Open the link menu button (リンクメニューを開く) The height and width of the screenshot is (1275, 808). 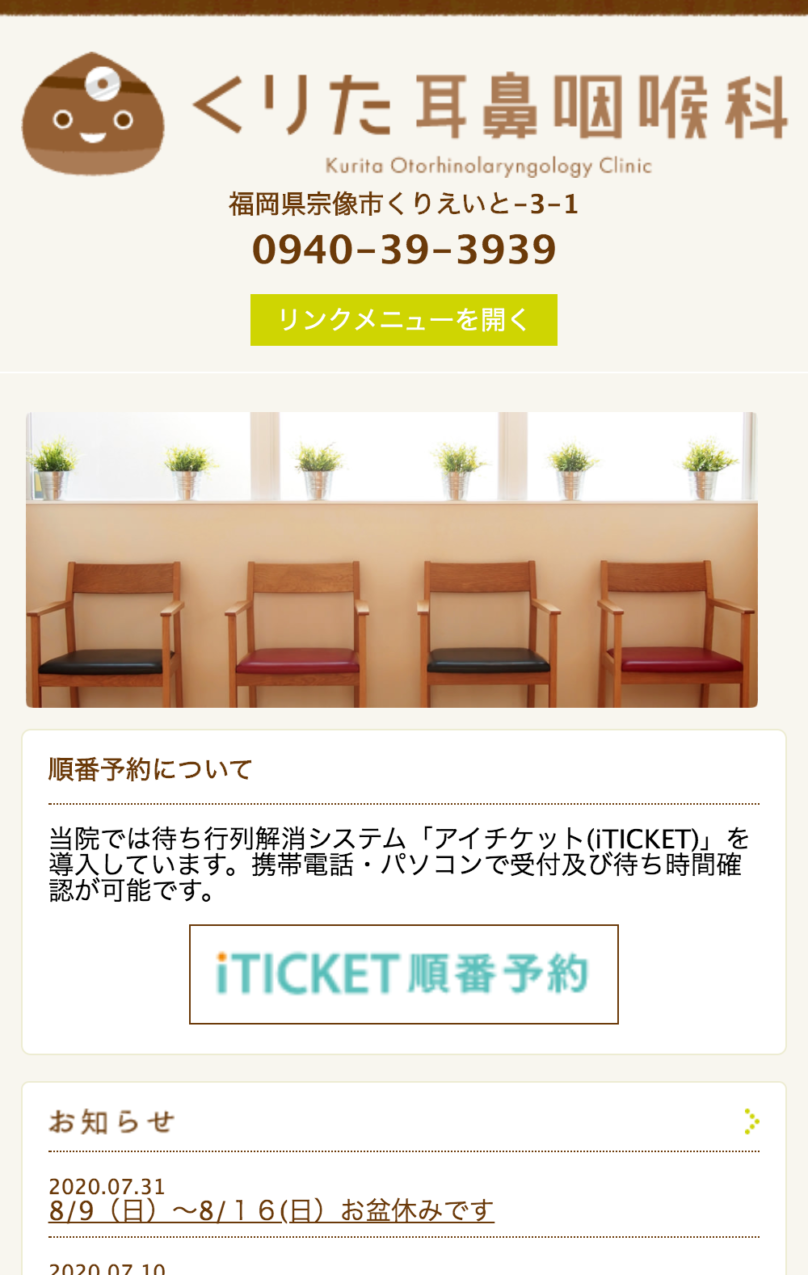point(403,320)
